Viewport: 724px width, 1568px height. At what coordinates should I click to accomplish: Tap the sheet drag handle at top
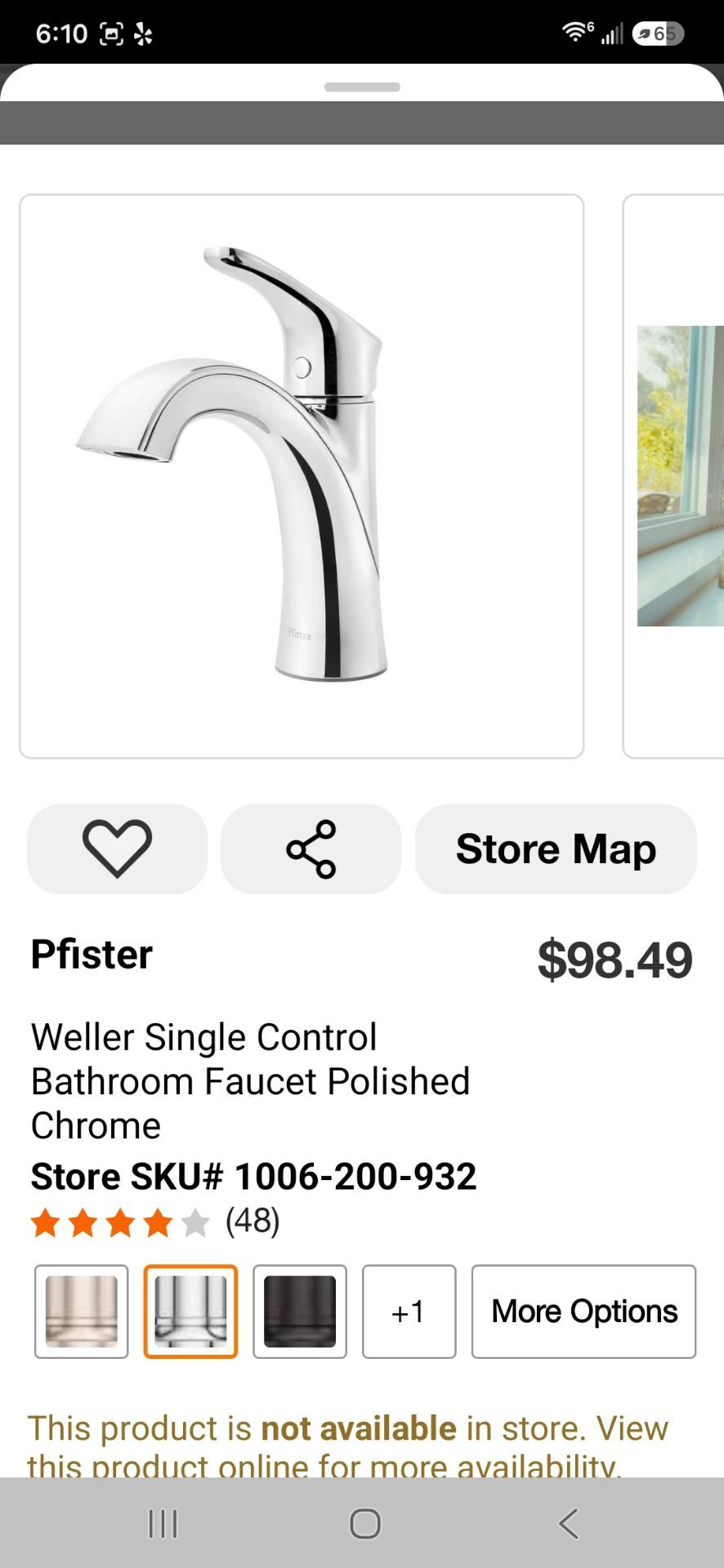(x=362, y=87)
